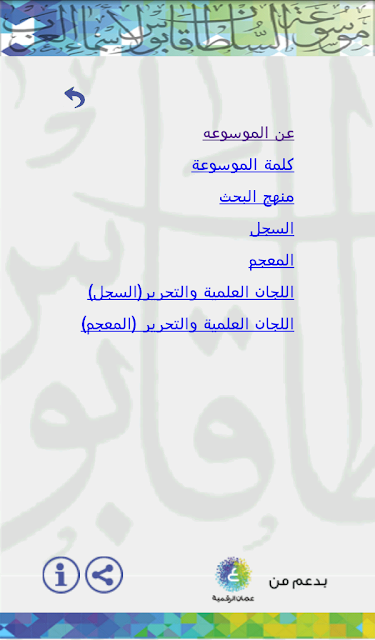Viewport: 375px width, 640px height.
Task: Tap the share icon
Action: (x=104, y=575)
